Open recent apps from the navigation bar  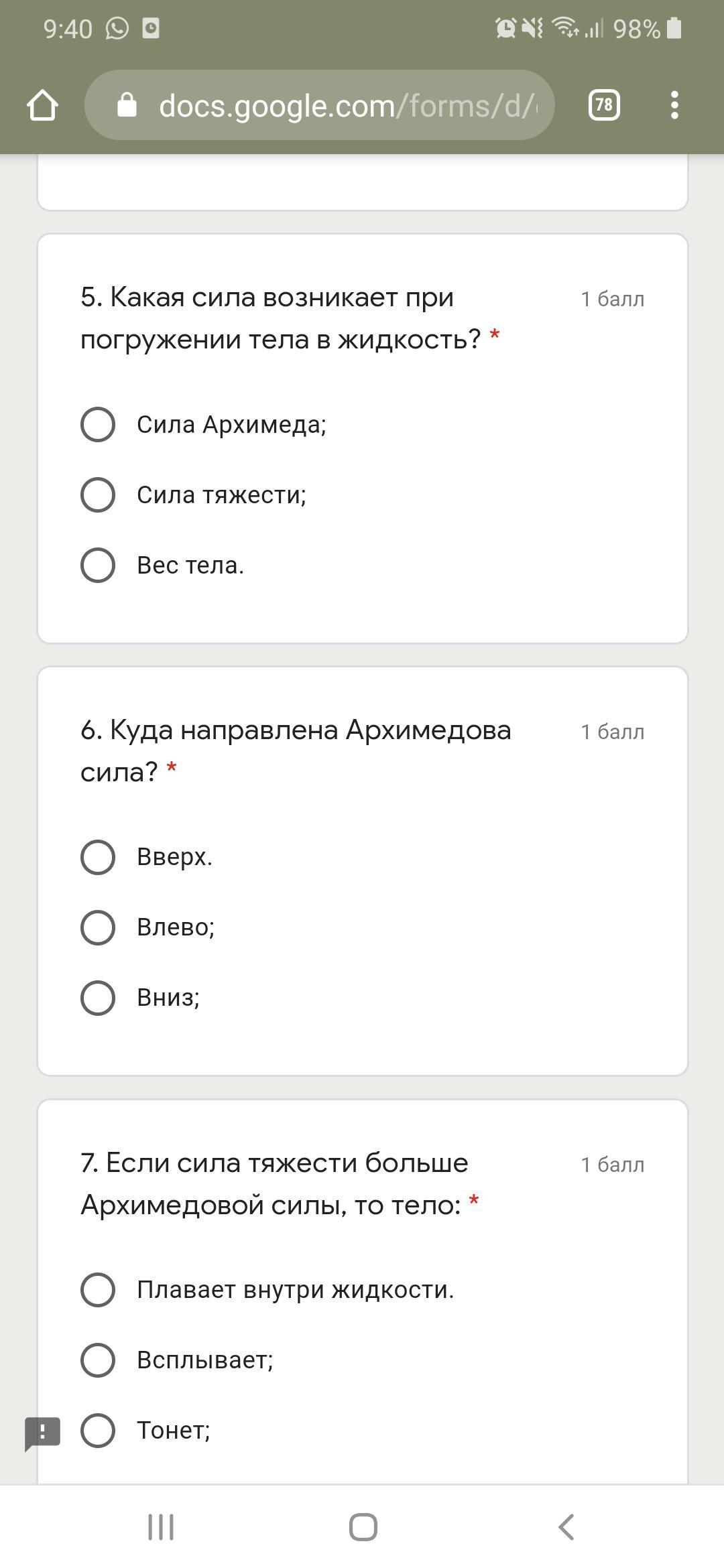(x=161, y=1527)
